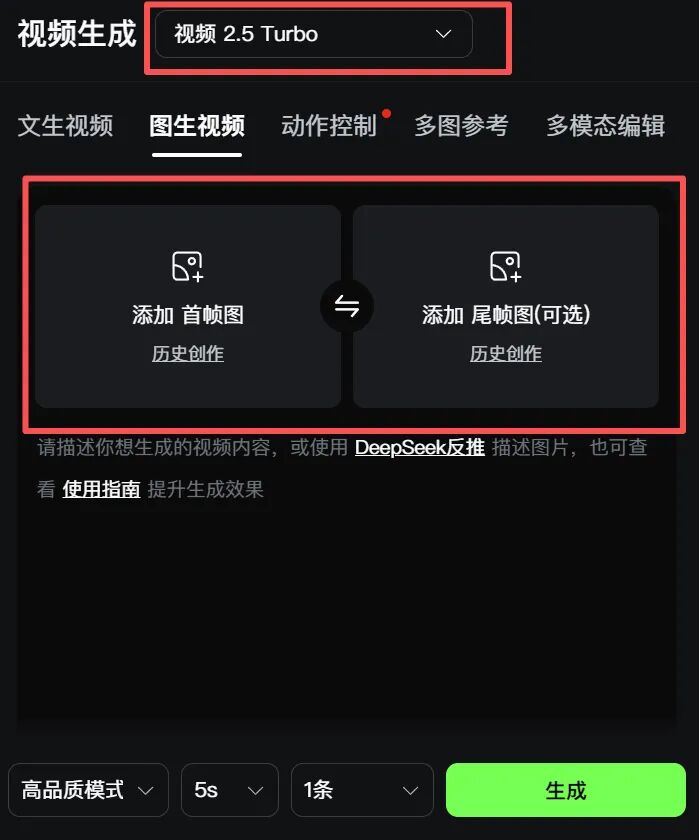Swap first and tail frame images
This screenshot has width=699, height=840.
[x=347, y=306]
